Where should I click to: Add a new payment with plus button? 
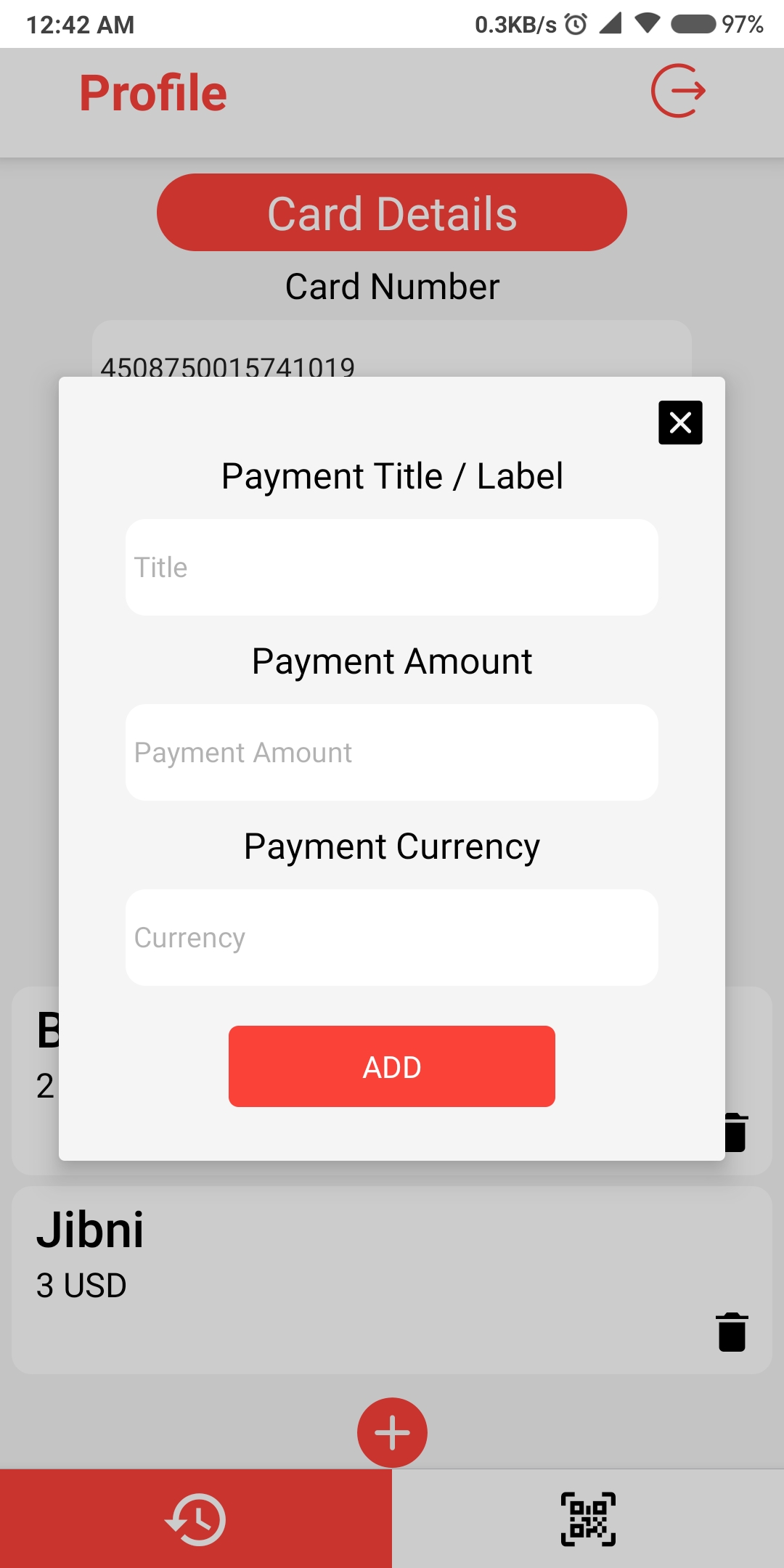click(x=392, y=1432)
